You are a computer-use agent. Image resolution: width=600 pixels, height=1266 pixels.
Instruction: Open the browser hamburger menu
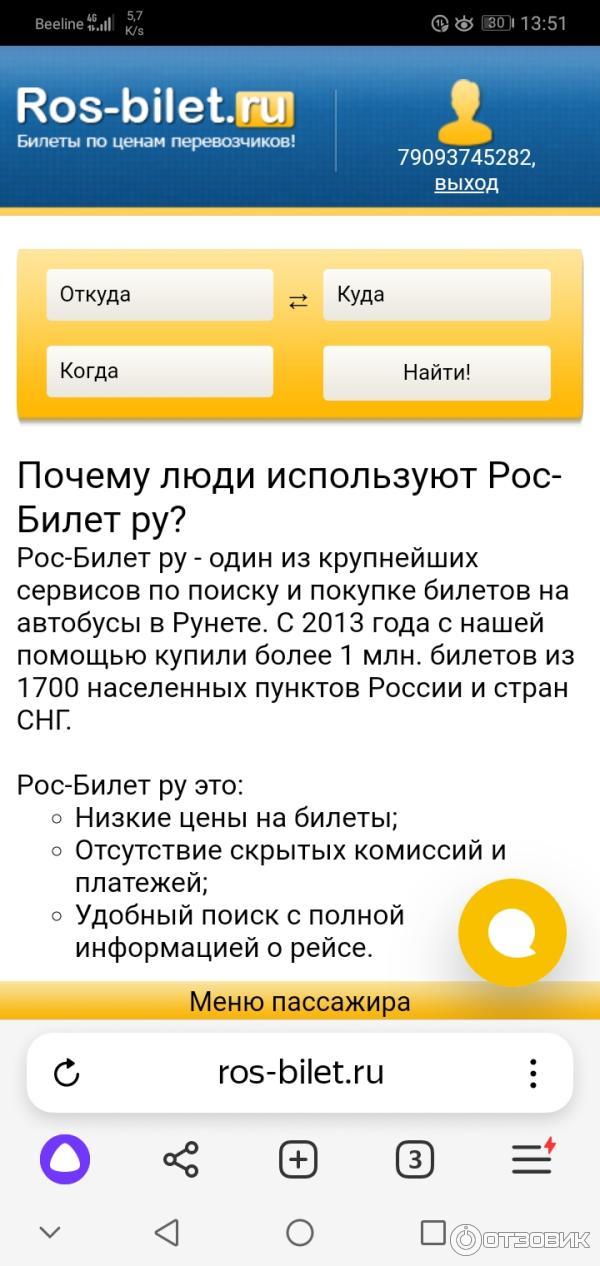pyautogui.click(x=532, y=1160)
